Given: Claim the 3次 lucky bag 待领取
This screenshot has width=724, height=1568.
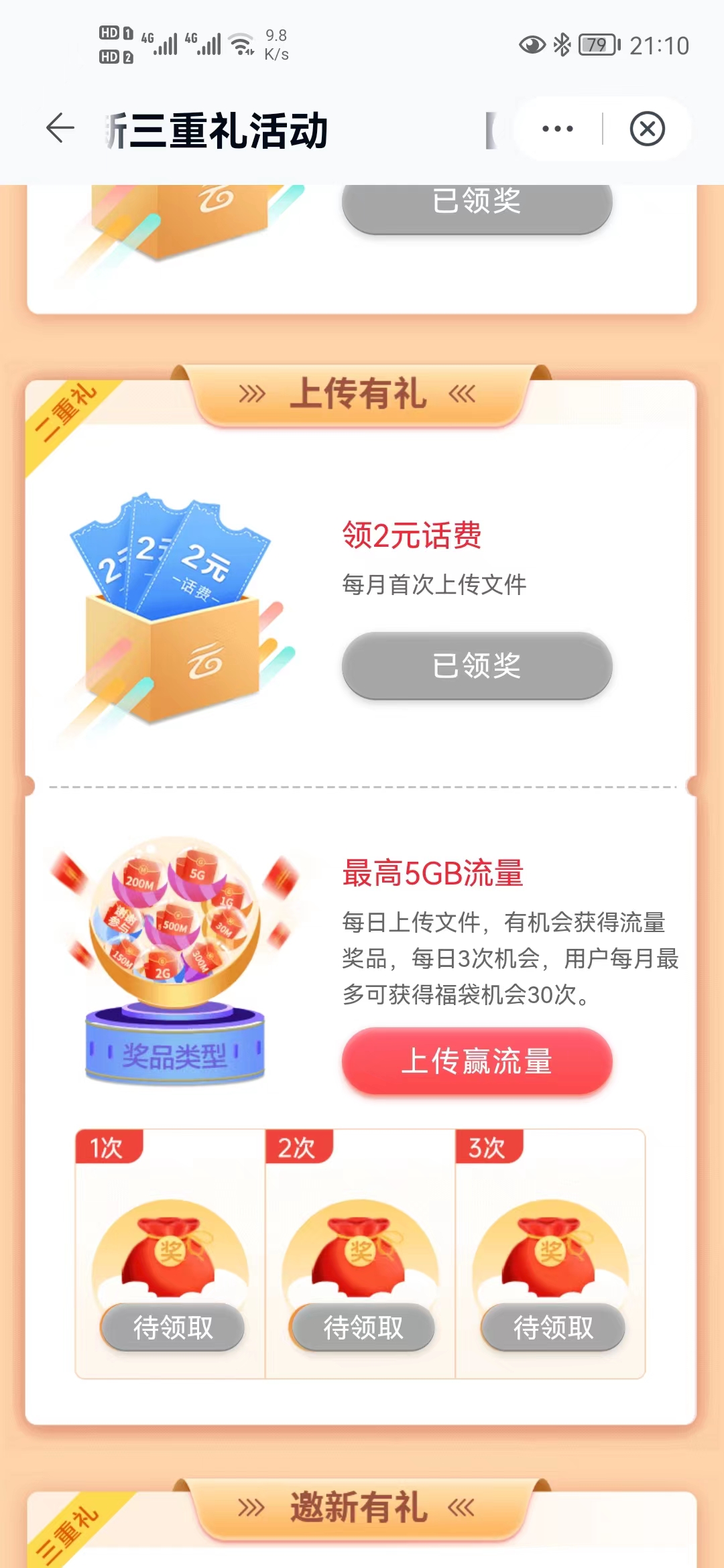Looking at the screenshot, I should pos(553,1327).
